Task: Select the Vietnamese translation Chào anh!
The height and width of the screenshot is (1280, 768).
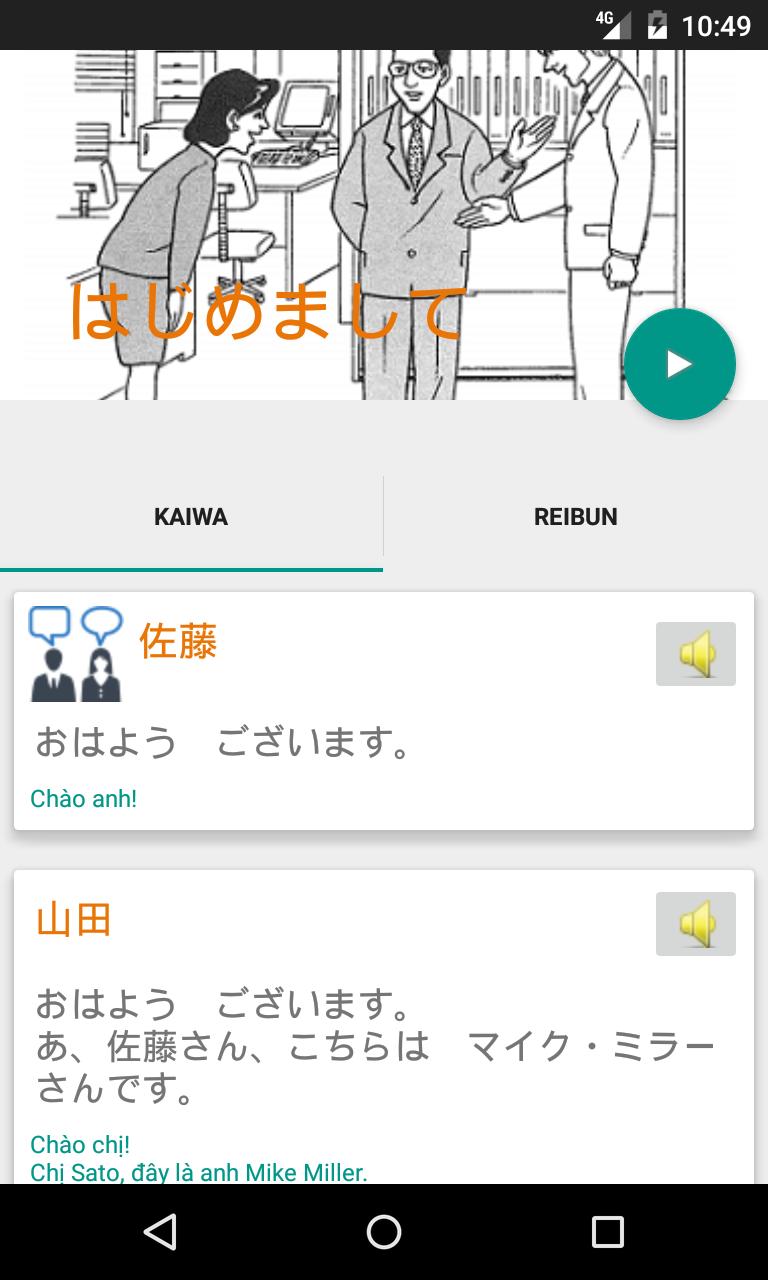Action: point(84,798)
